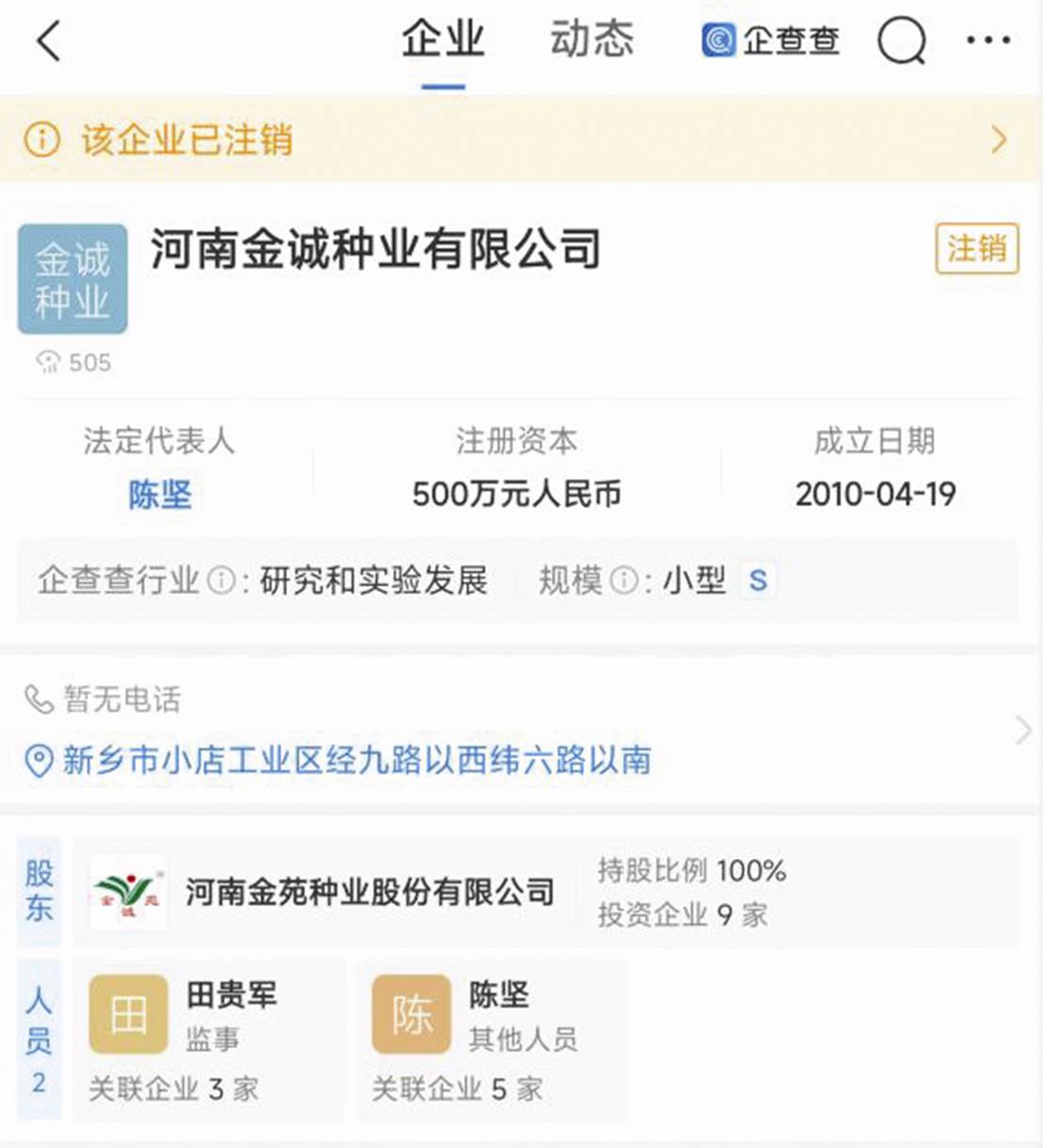Expand contact details via the right chevron

click(1023, 730)
